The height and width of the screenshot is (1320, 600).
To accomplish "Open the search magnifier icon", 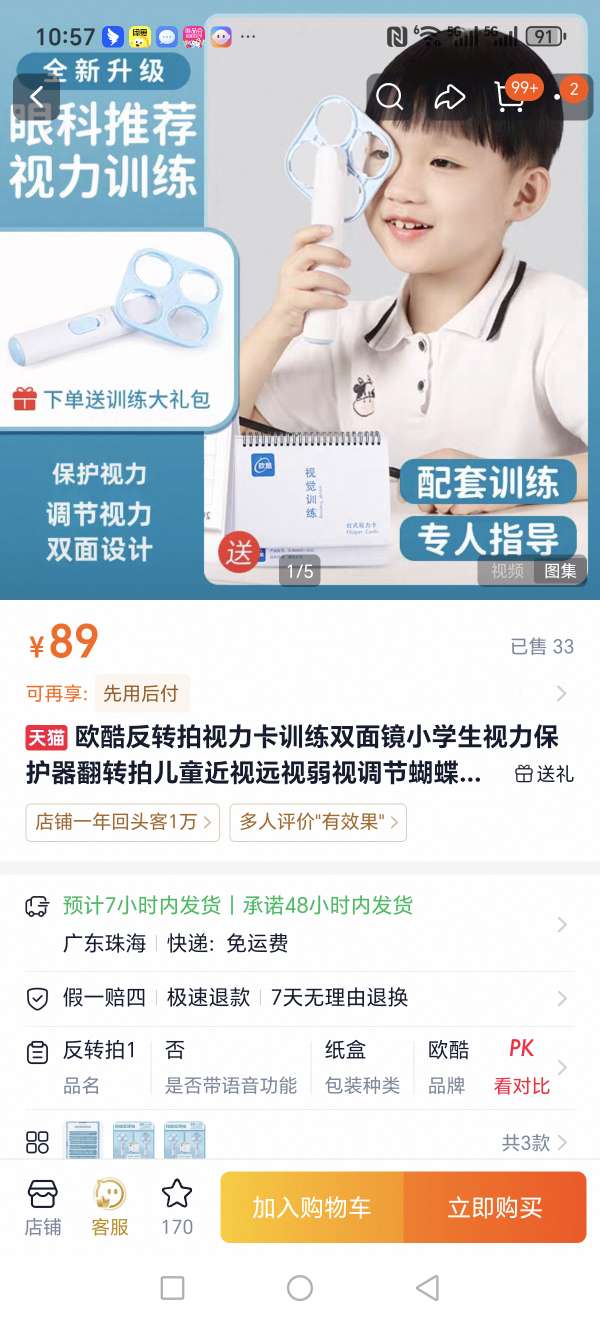I will click(x=390, y=97).
